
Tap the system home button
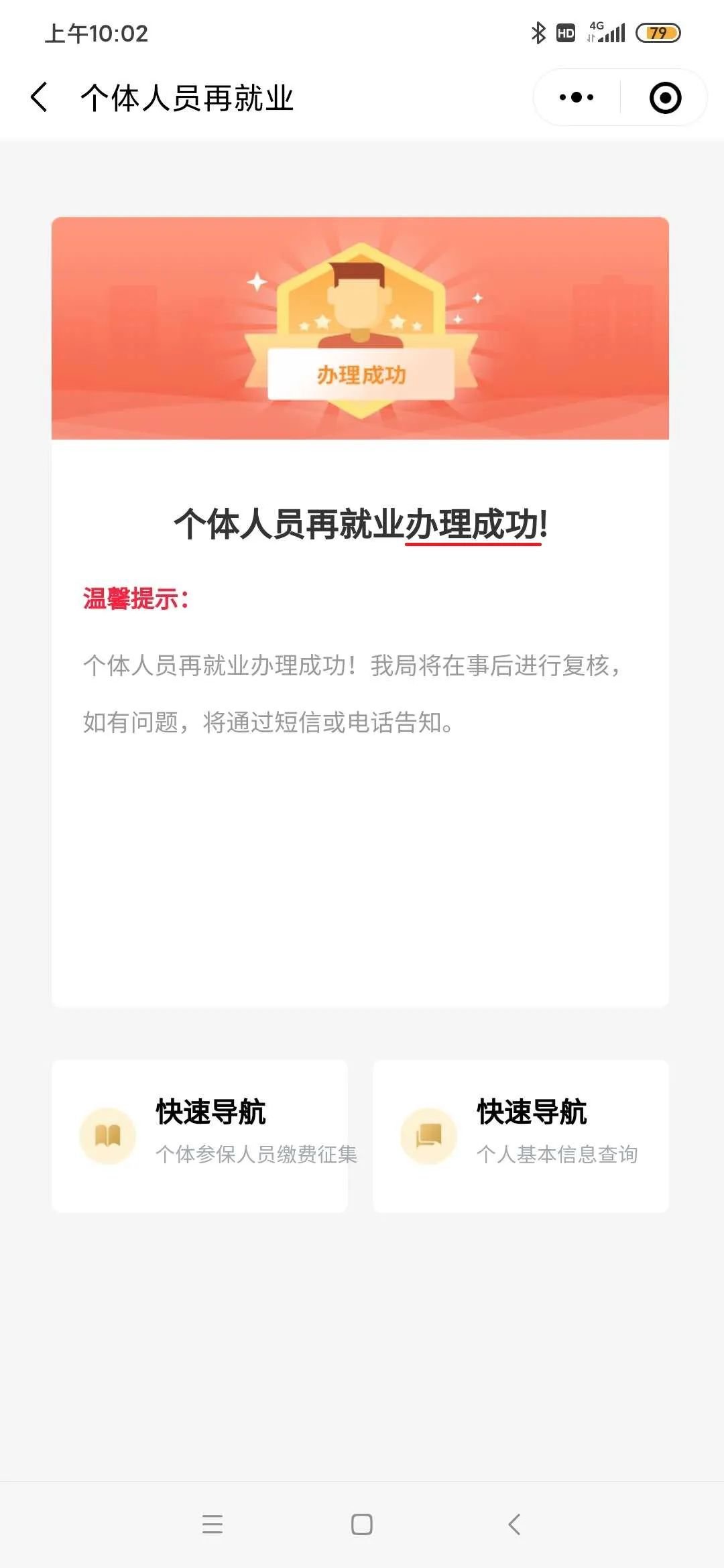click(362, 1524)
